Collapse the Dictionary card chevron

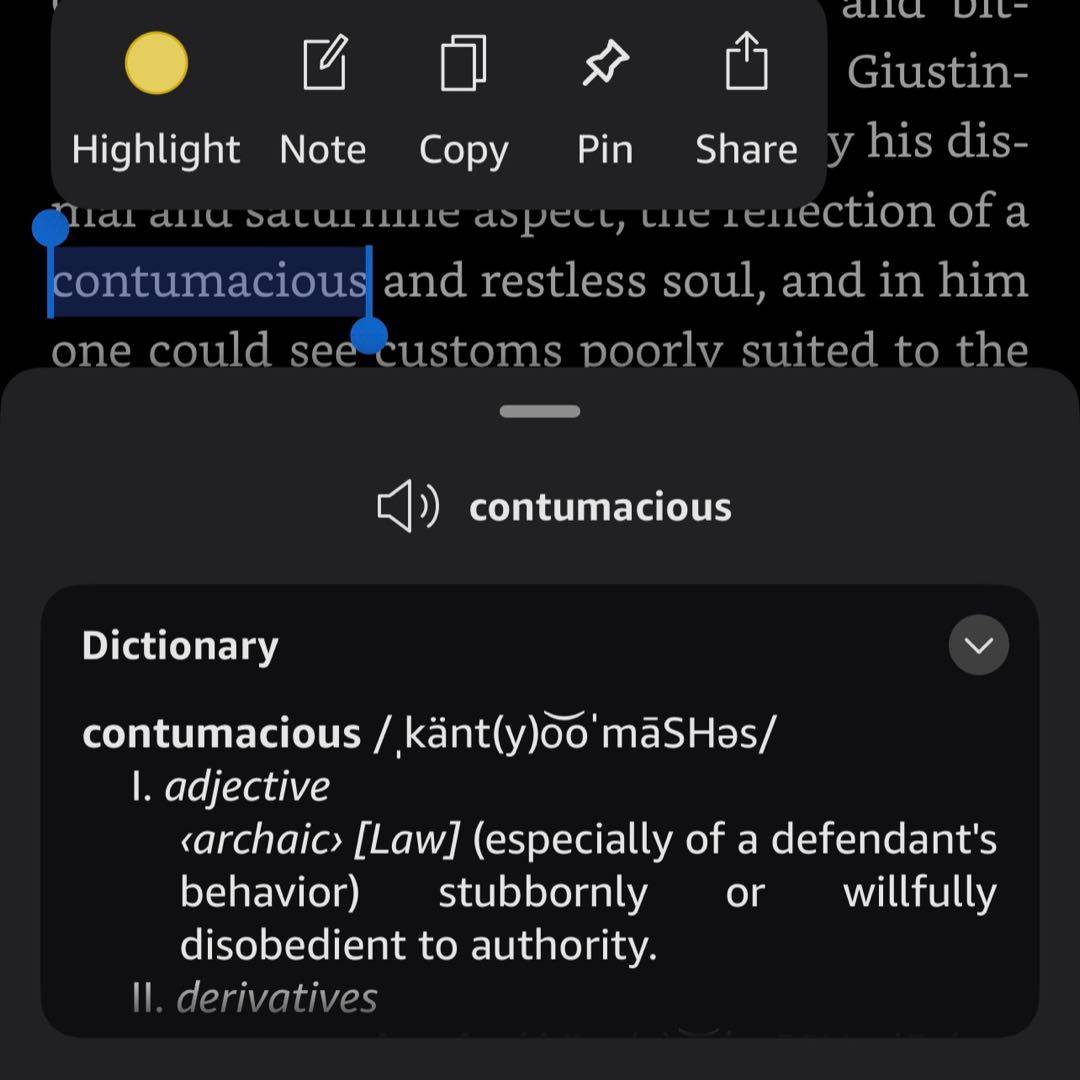tap(978, 645)
